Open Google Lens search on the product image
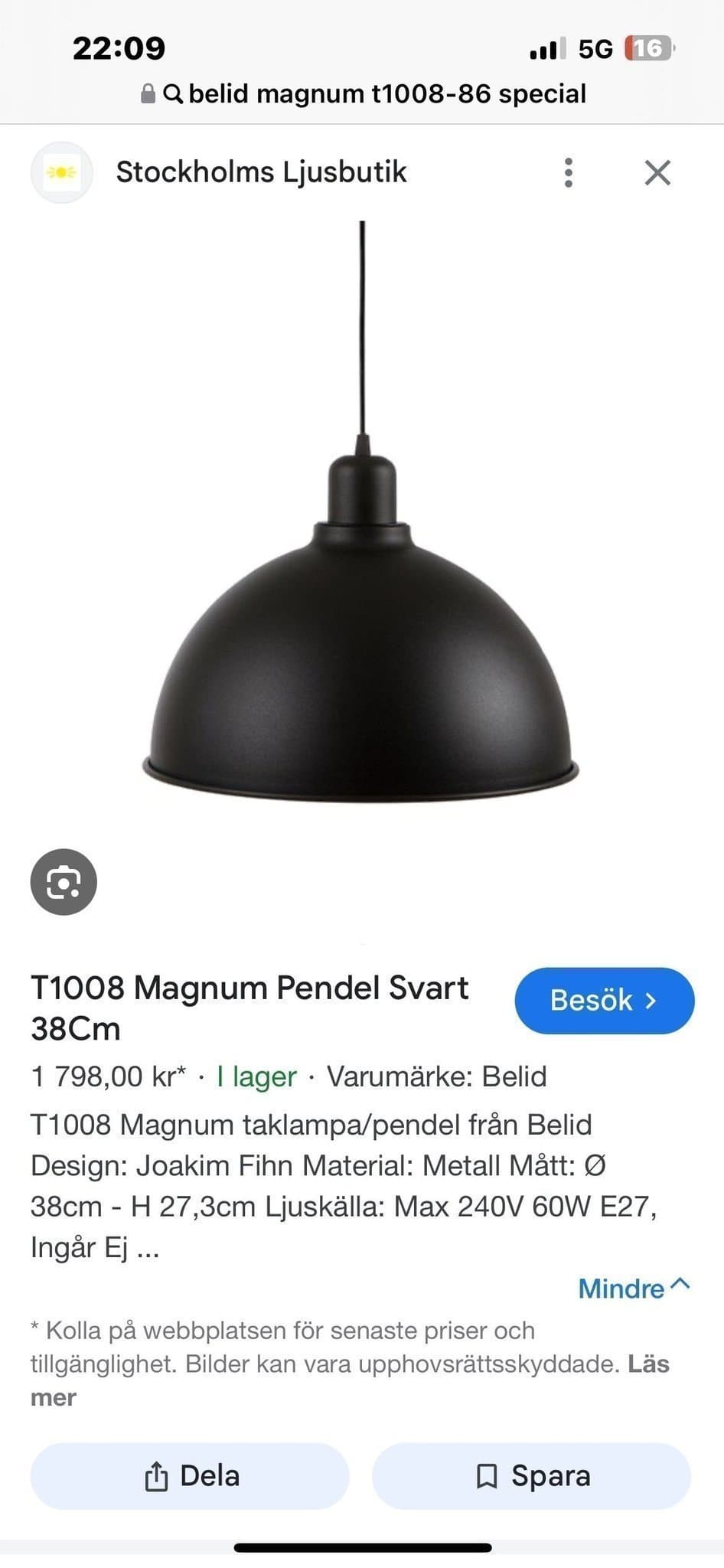 64,882
